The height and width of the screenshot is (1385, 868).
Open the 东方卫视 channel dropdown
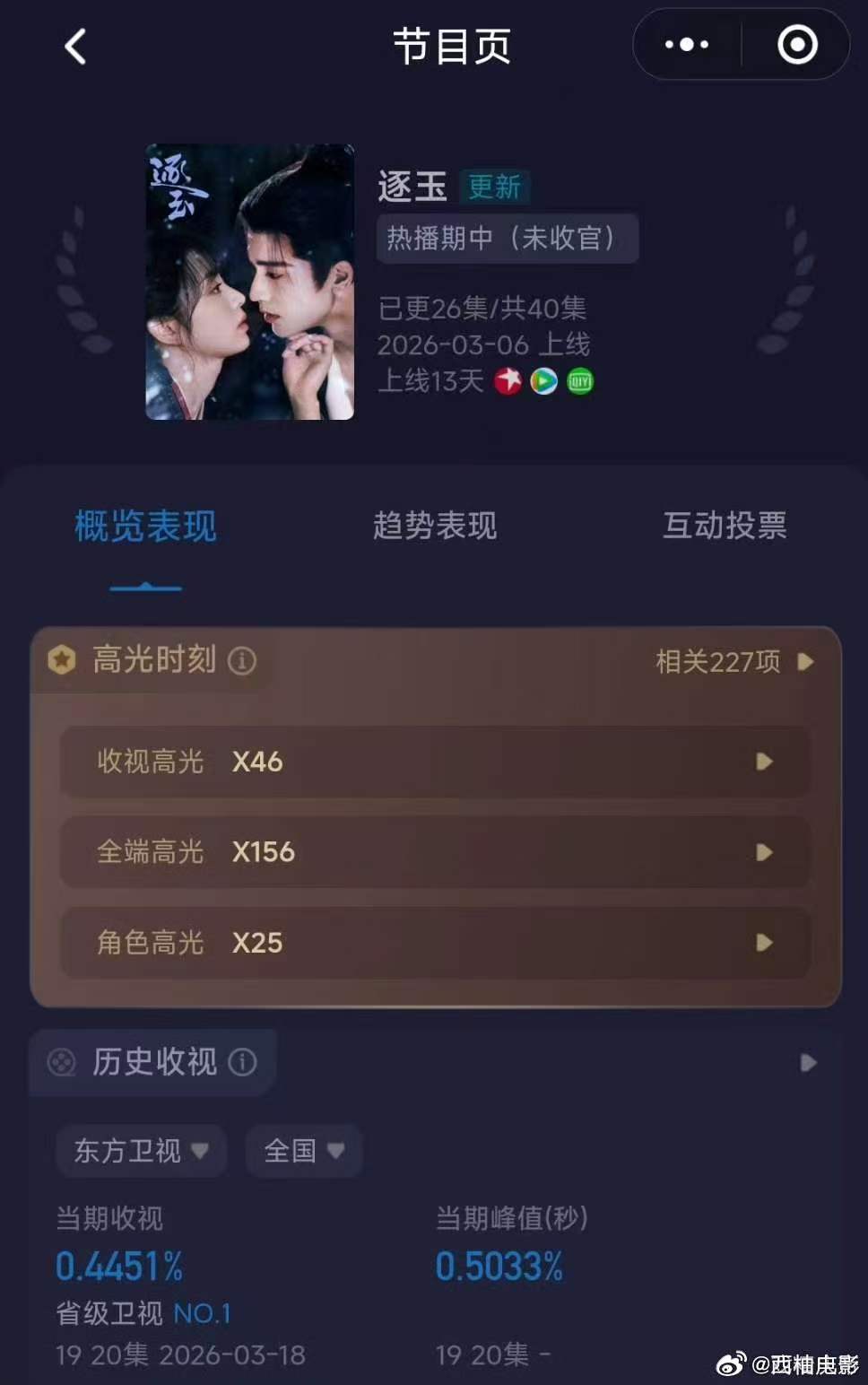point(140,1151)
